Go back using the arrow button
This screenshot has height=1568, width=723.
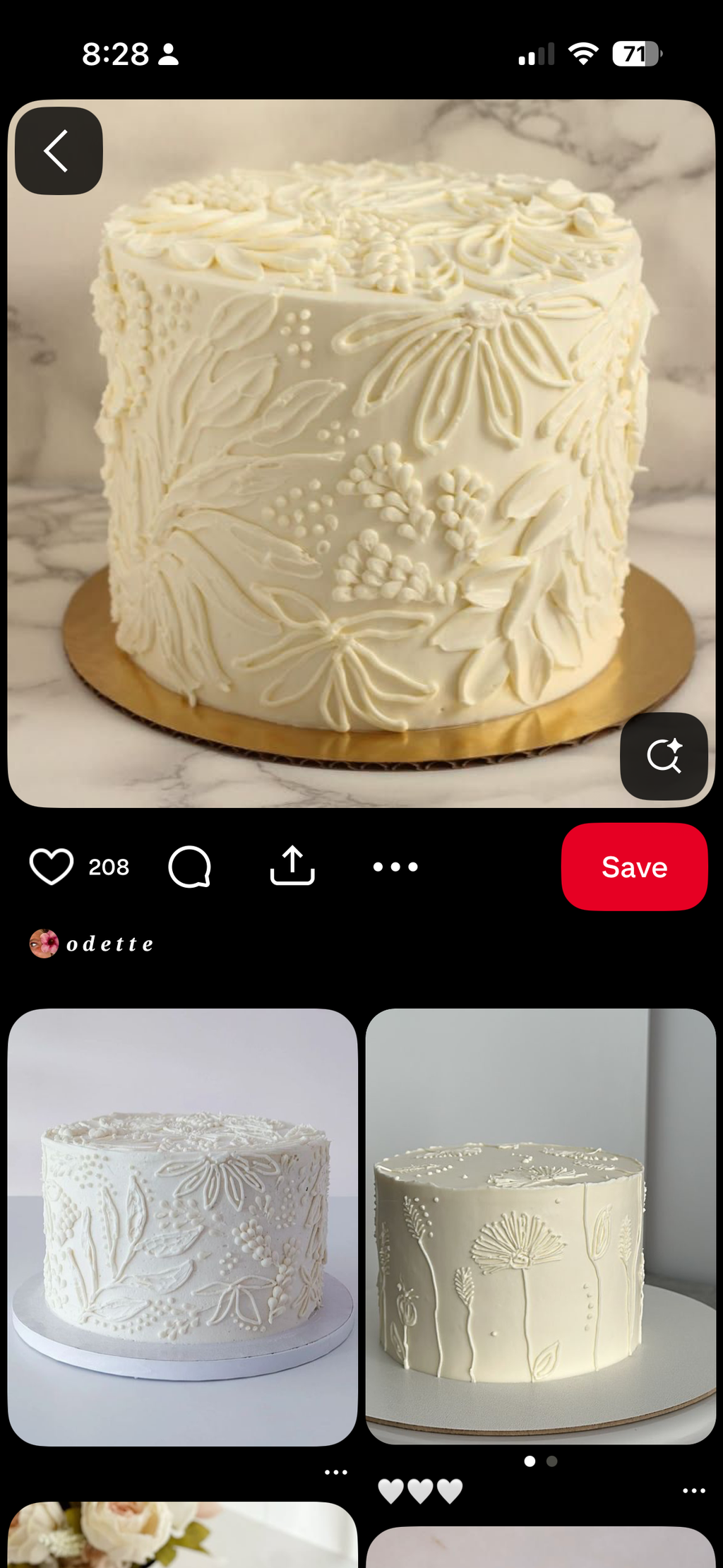59,151
